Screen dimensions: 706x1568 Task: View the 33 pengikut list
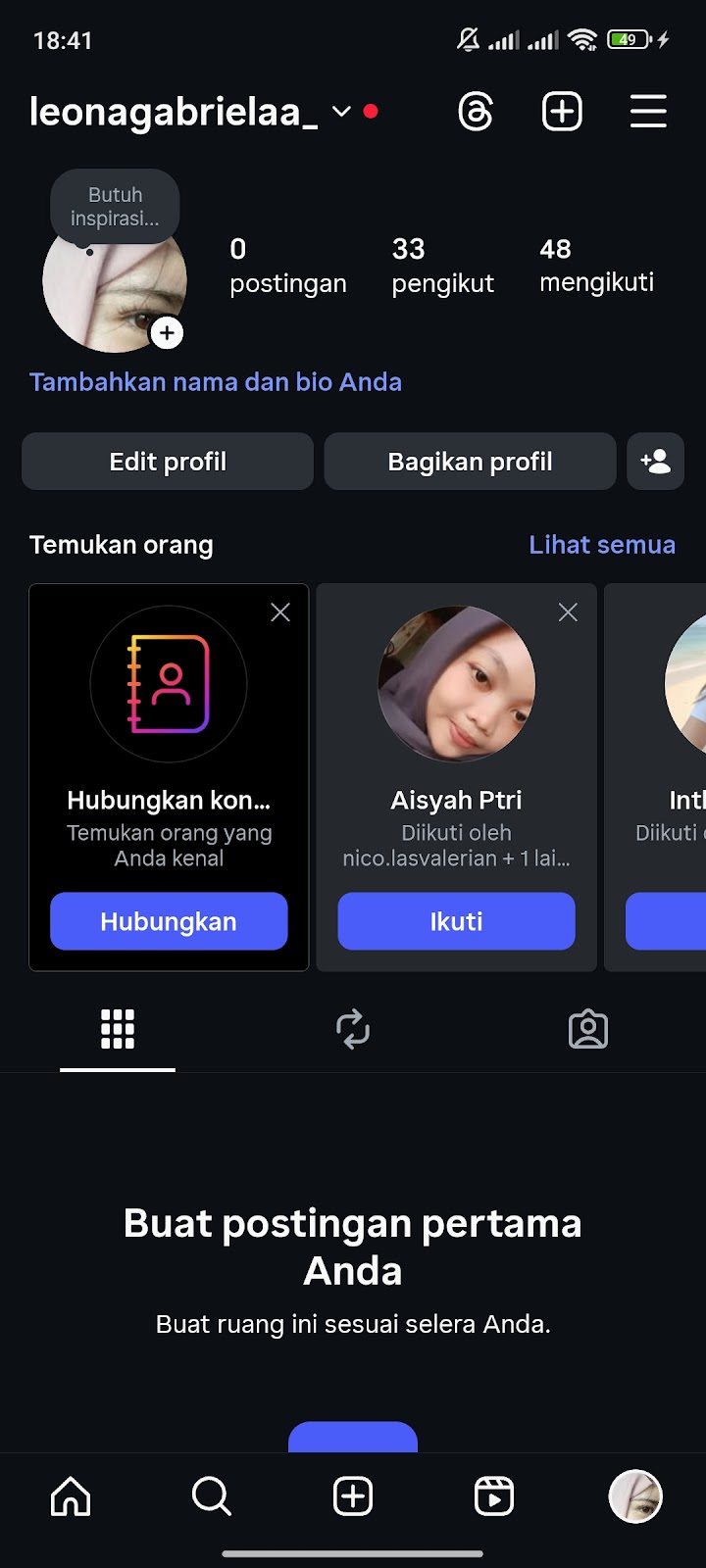tap(442, 266)
